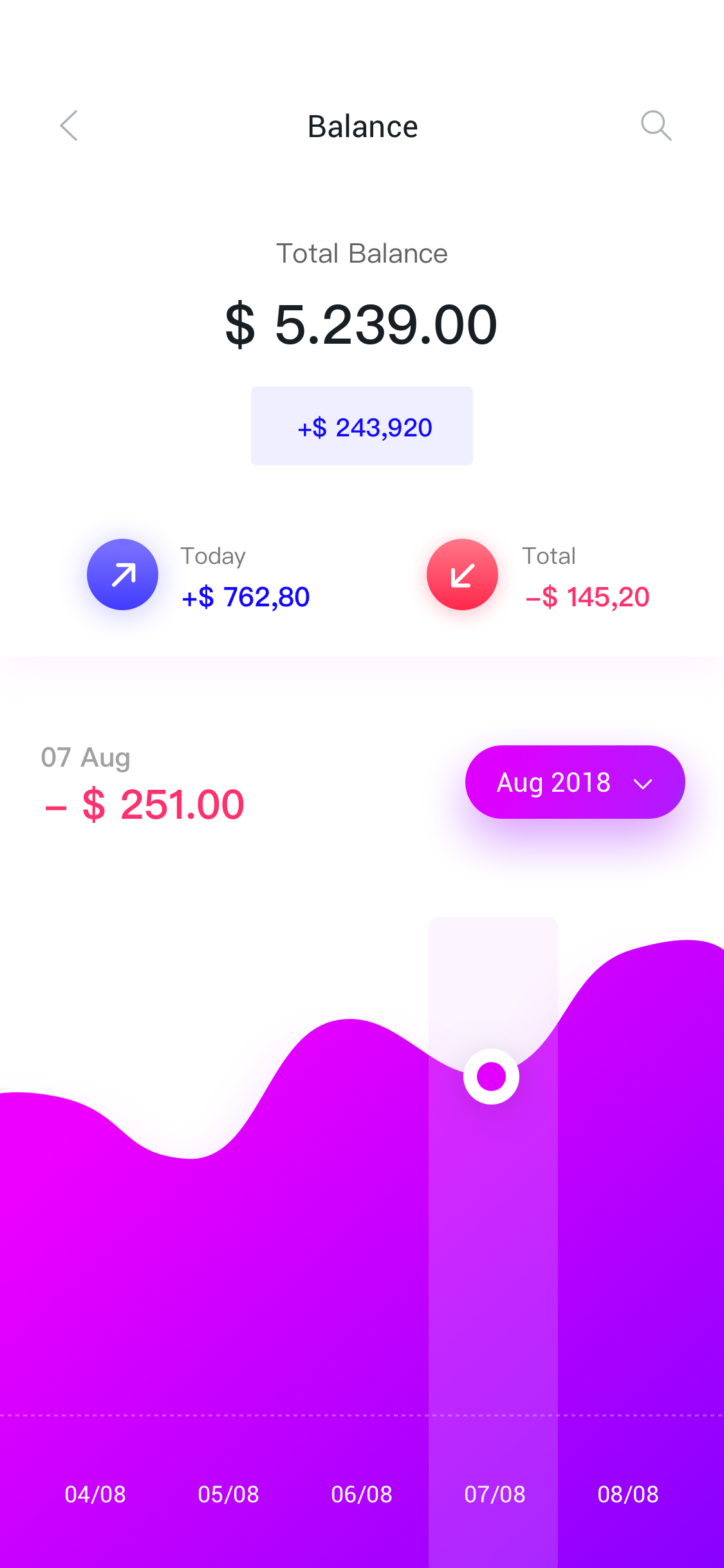Image resolution: width=724 pixels, height=1568 pixels.
Task: Select the 06/08 date on chart
Action: [x=362, y=1494]
